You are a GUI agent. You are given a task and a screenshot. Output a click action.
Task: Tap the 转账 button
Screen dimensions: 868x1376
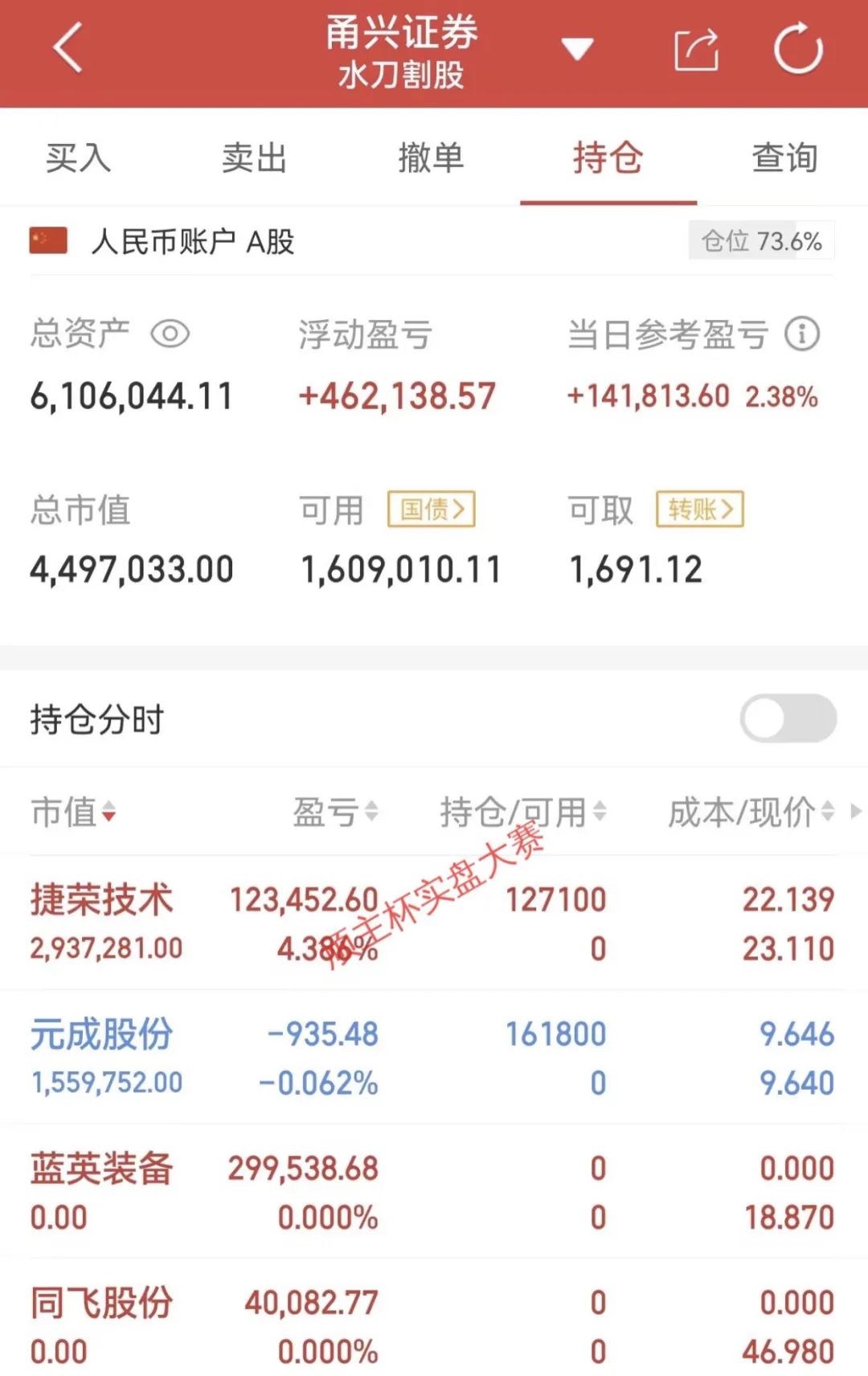pos(700,509)
